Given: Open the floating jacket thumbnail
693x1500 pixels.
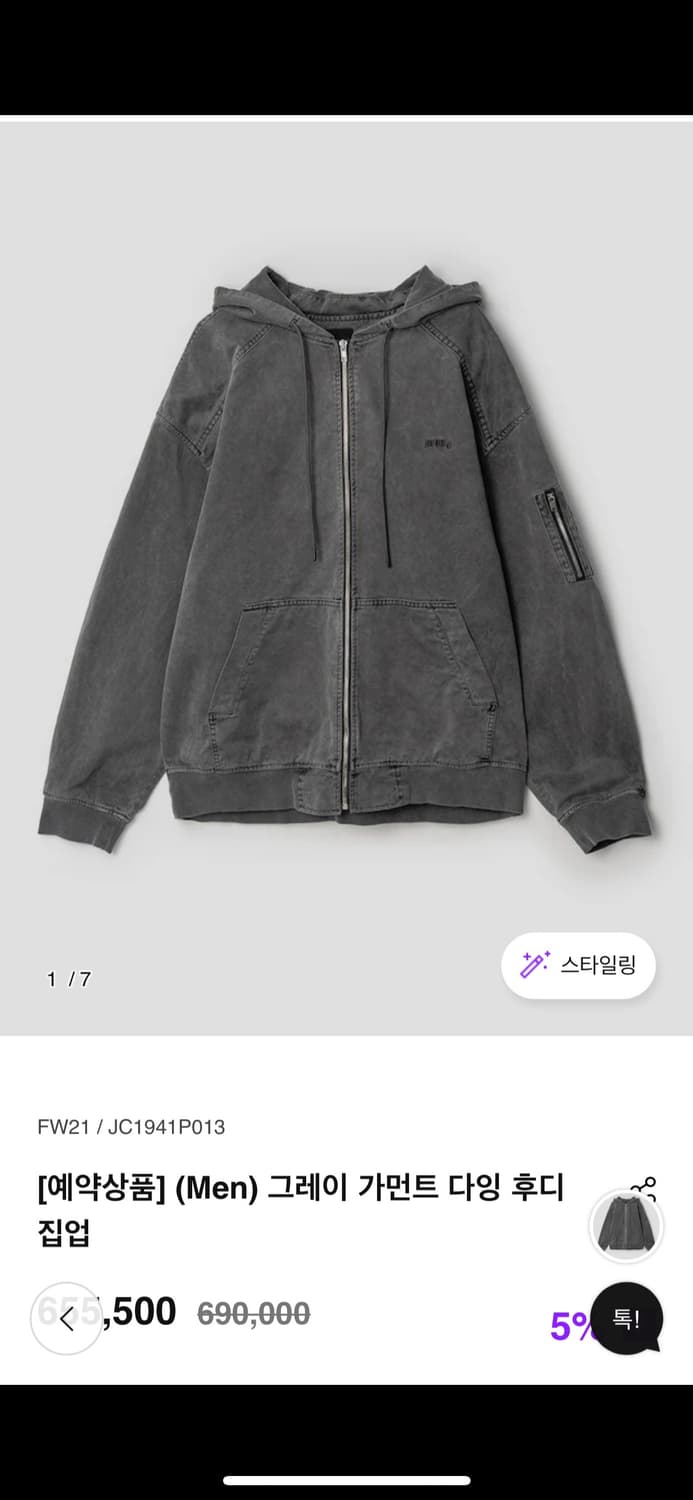Looking at the screenshot, I should (x=626, y=1226).
